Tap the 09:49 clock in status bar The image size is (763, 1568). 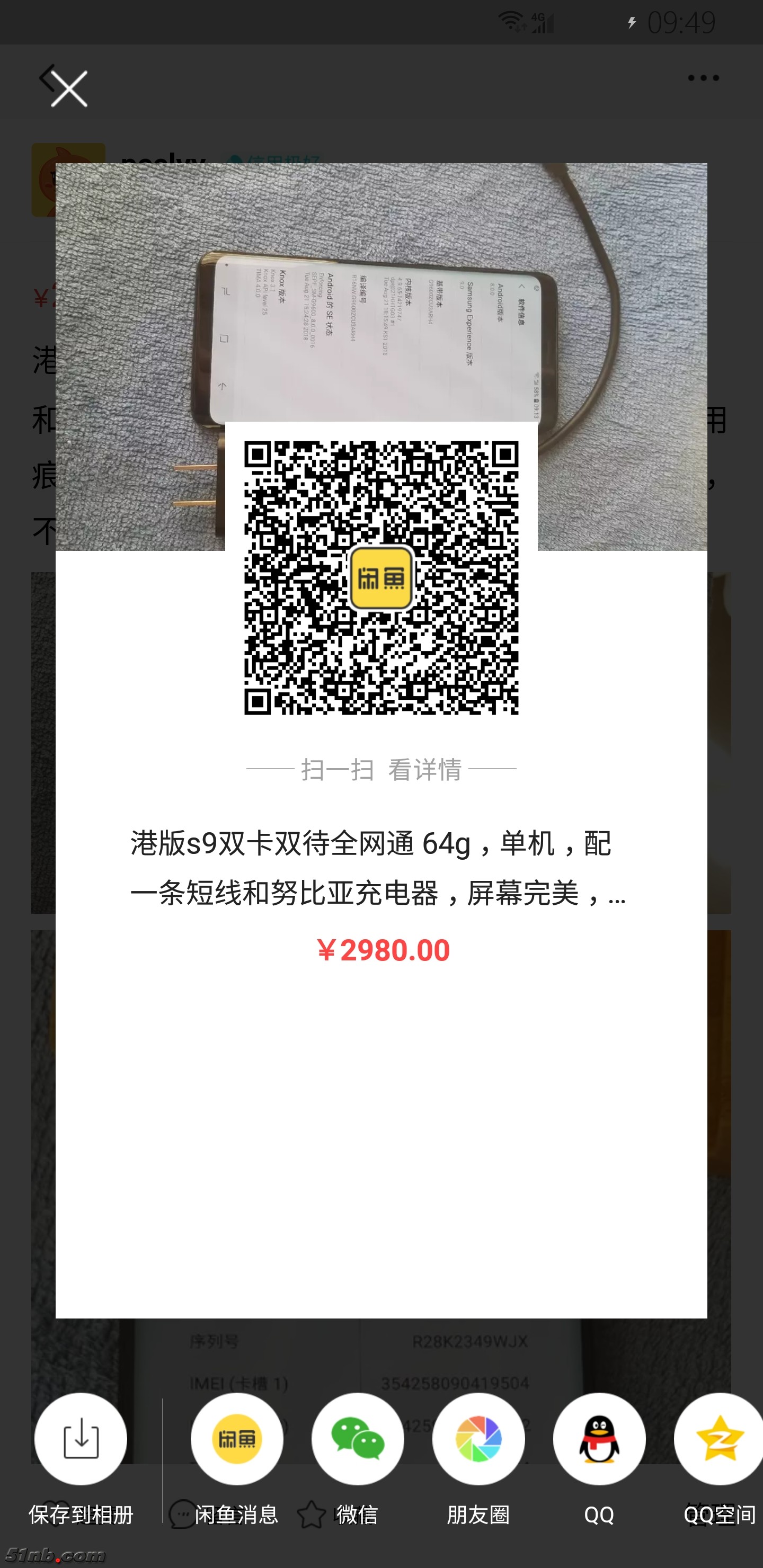[680, 22]
